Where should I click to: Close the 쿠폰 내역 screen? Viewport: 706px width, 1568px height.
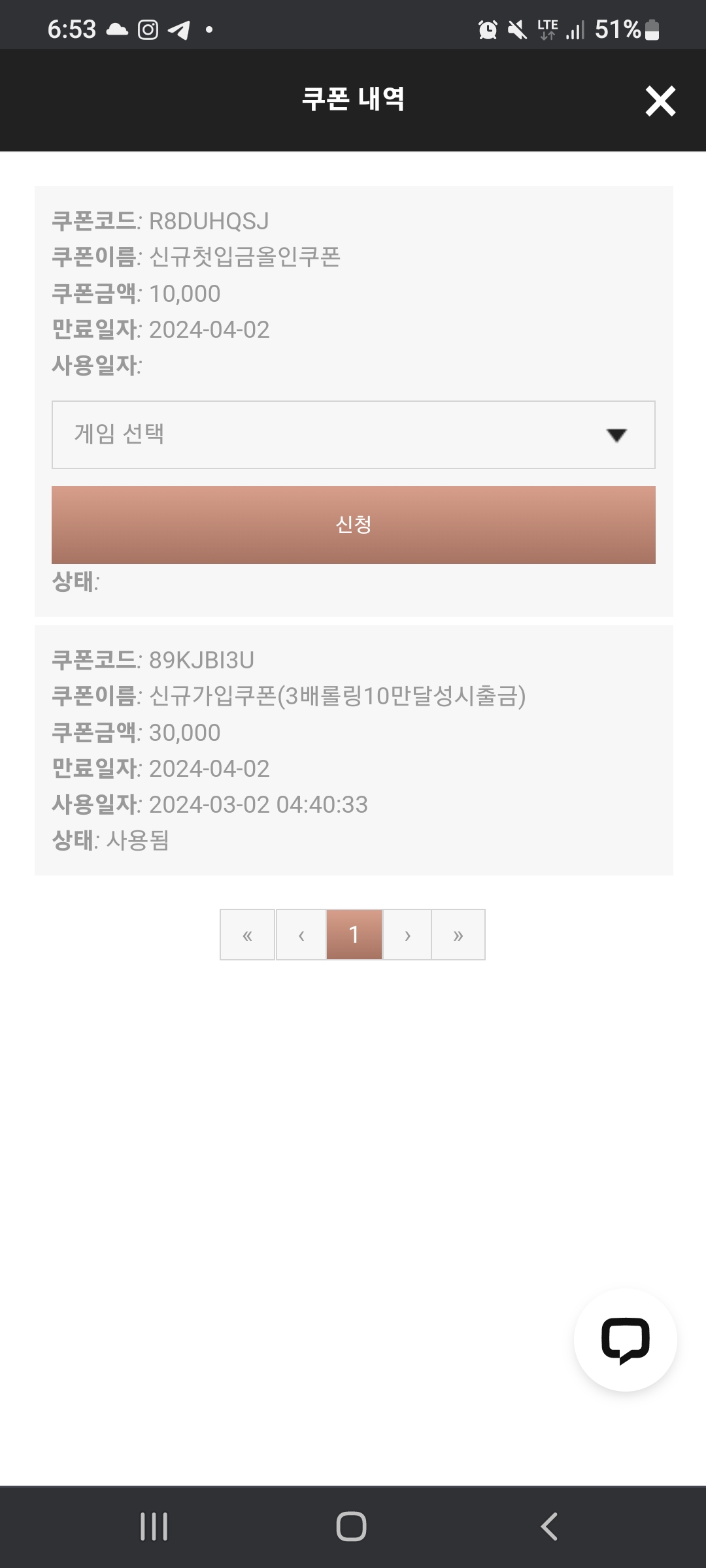tap(660, 101)
